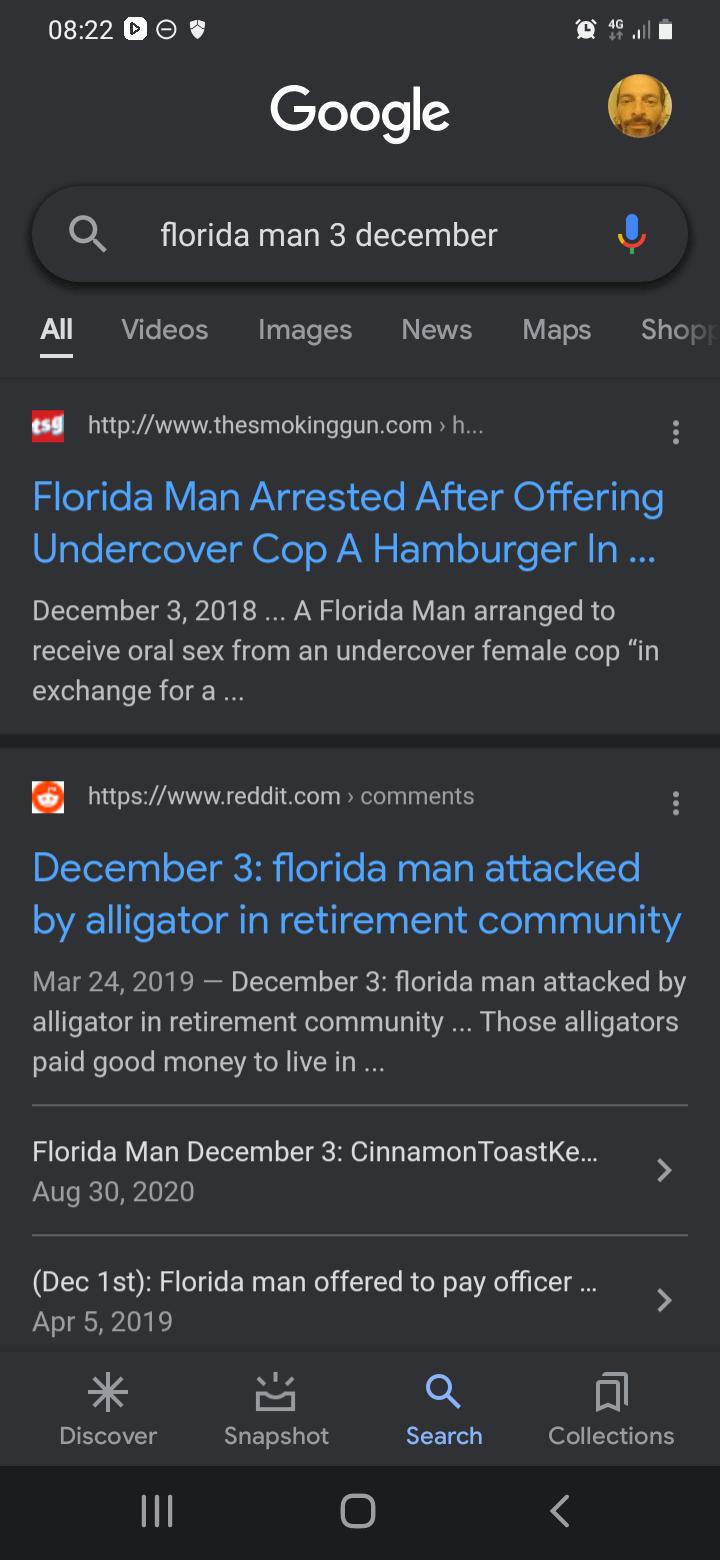This screenshot has height=1560, width=720.
Task: Open the Smoking Gun hamburger article result
Action: click(x=347, y=523)
